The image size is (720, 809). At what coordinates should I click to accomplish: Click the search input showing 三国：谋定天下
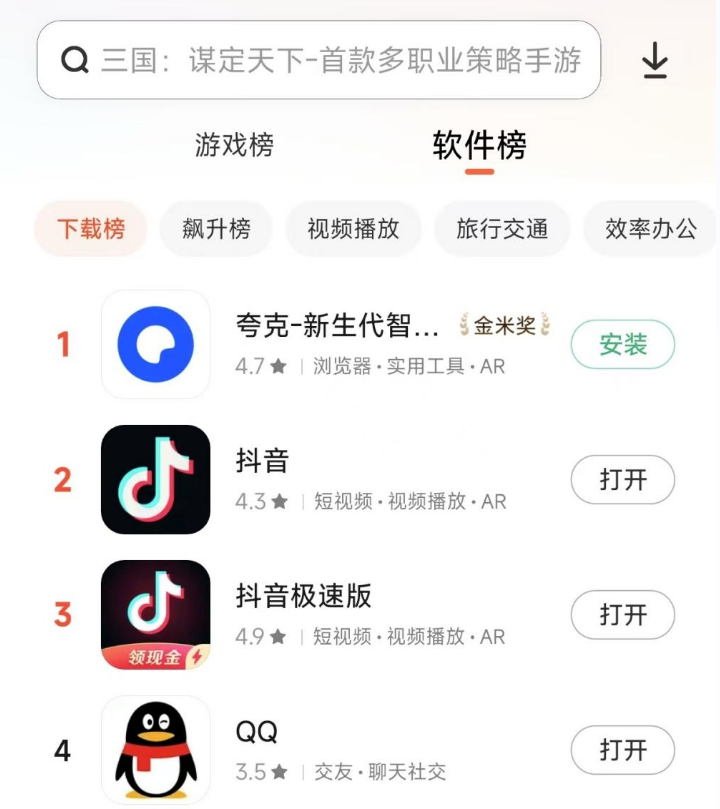point(340,60)
